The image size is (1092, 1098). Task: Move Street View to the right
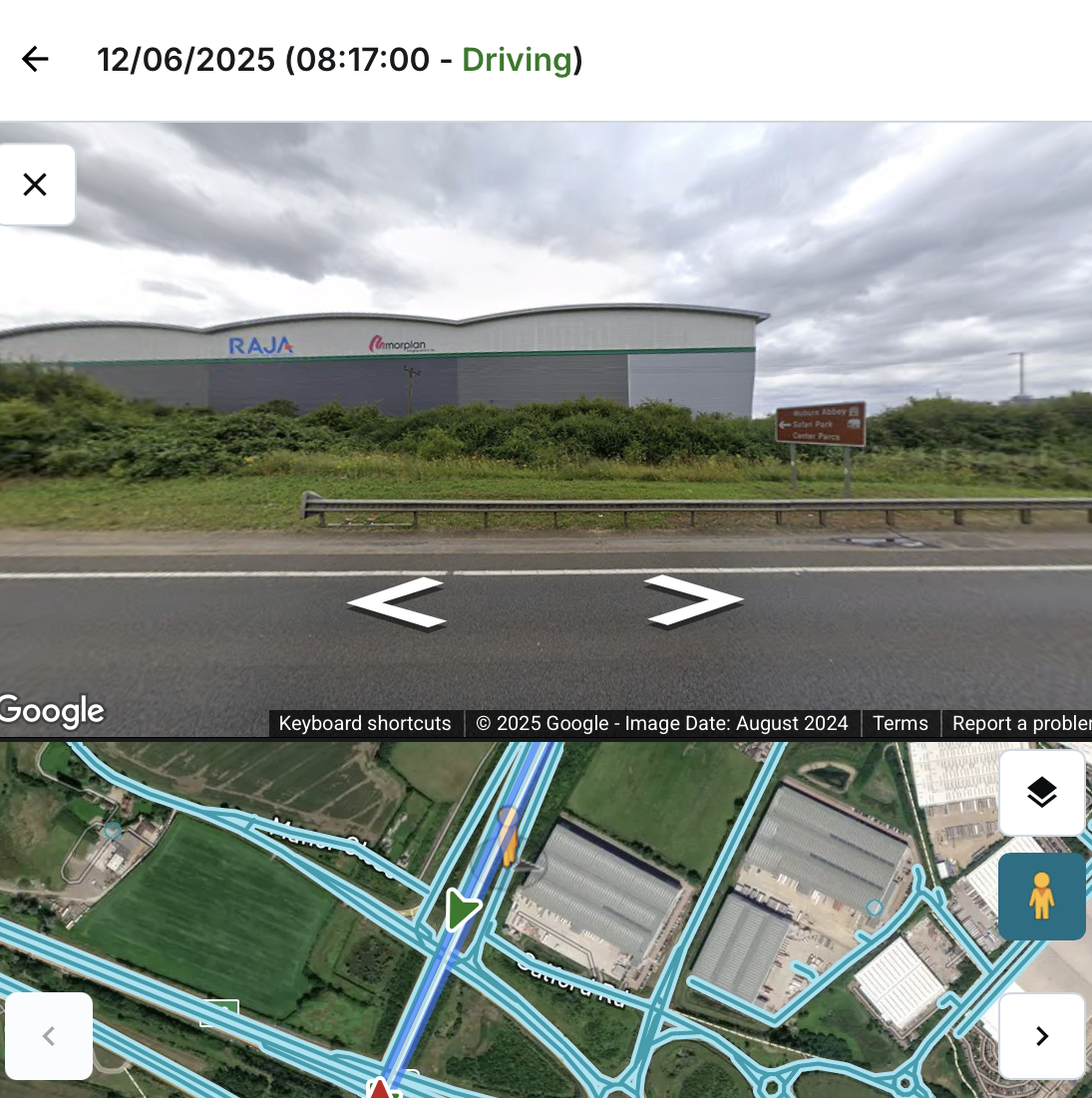click(x=694, y=600)
